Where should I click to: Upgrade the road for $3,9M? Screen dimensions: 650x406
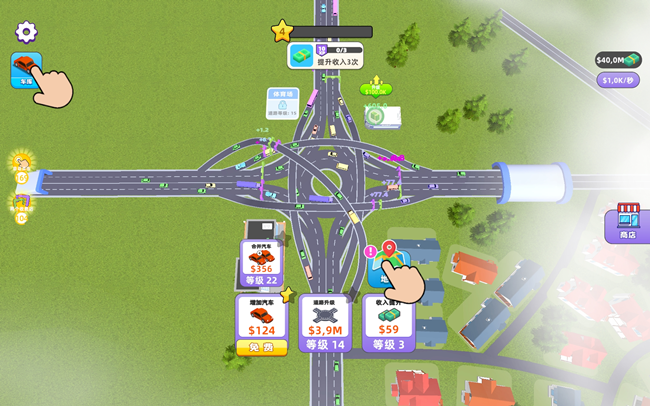tap(325, 322)
